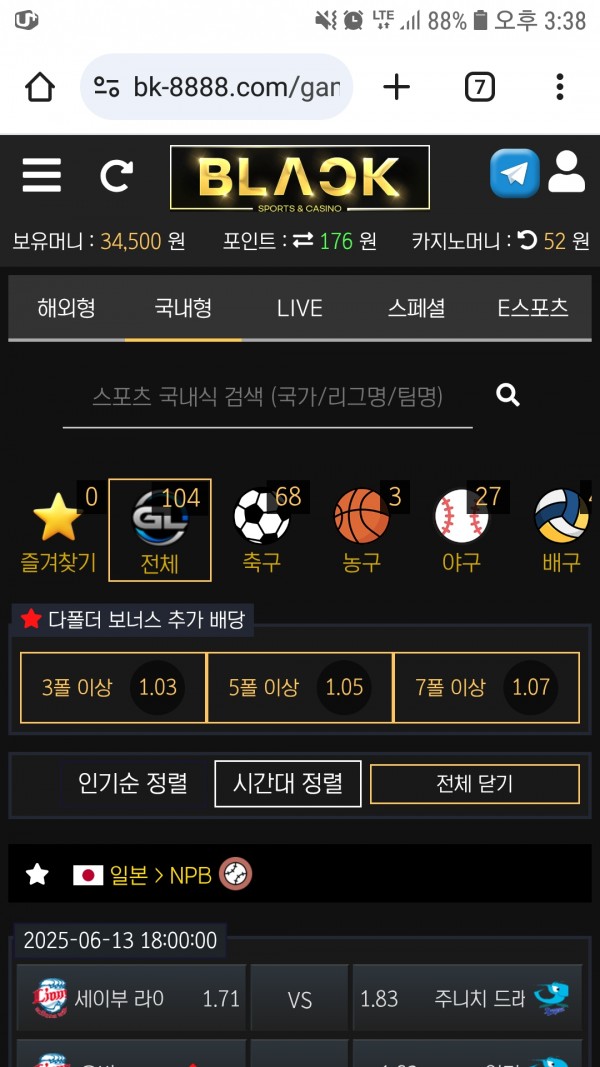600x1067 pixels.
Task: Open a new browser tab
Action: [x=397, y=88]
